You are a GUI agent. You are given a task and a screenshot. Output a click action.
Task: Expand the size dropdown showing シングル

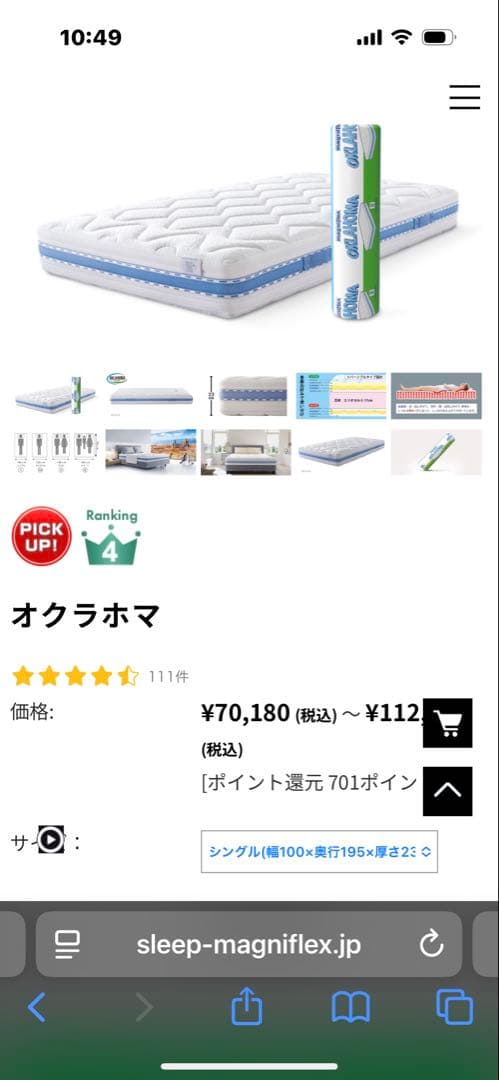point(319,851)
